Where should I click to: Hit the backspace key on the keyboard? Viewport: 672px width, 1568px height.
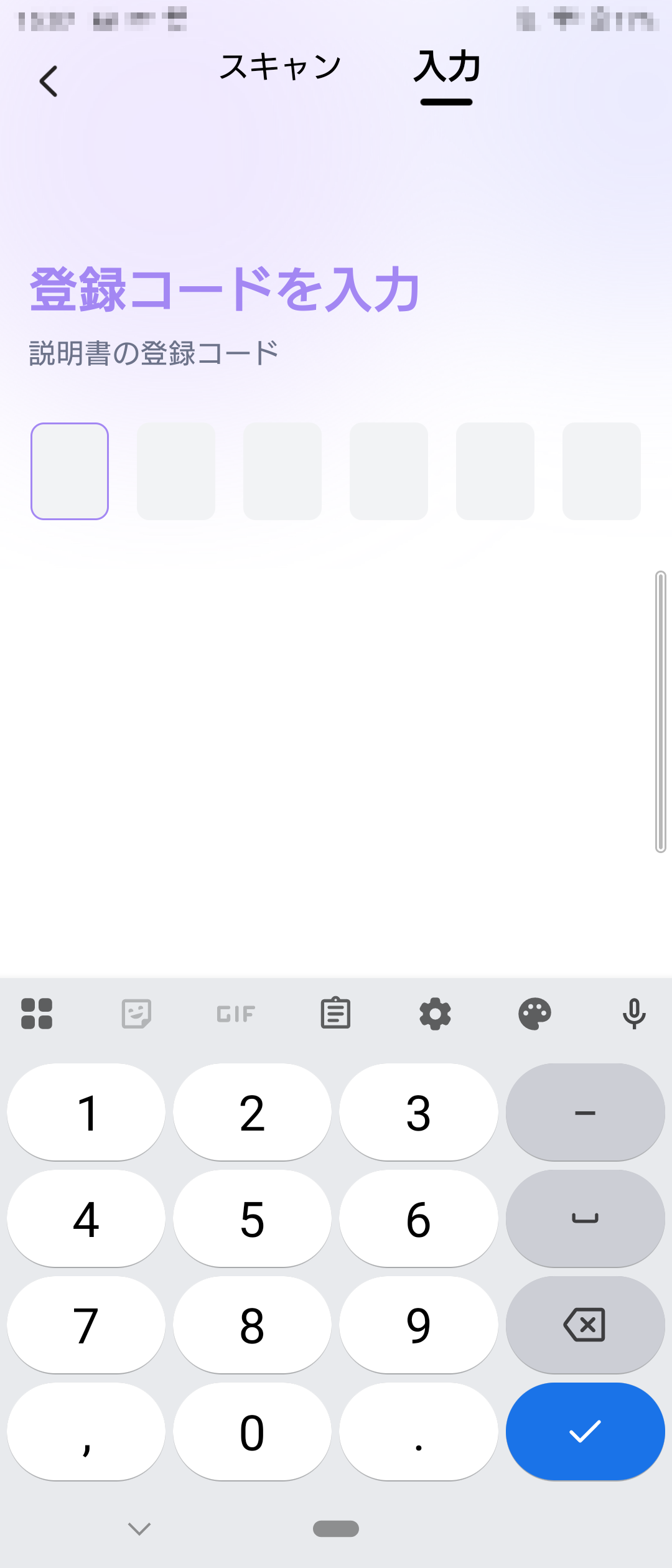pos(585,1325)
